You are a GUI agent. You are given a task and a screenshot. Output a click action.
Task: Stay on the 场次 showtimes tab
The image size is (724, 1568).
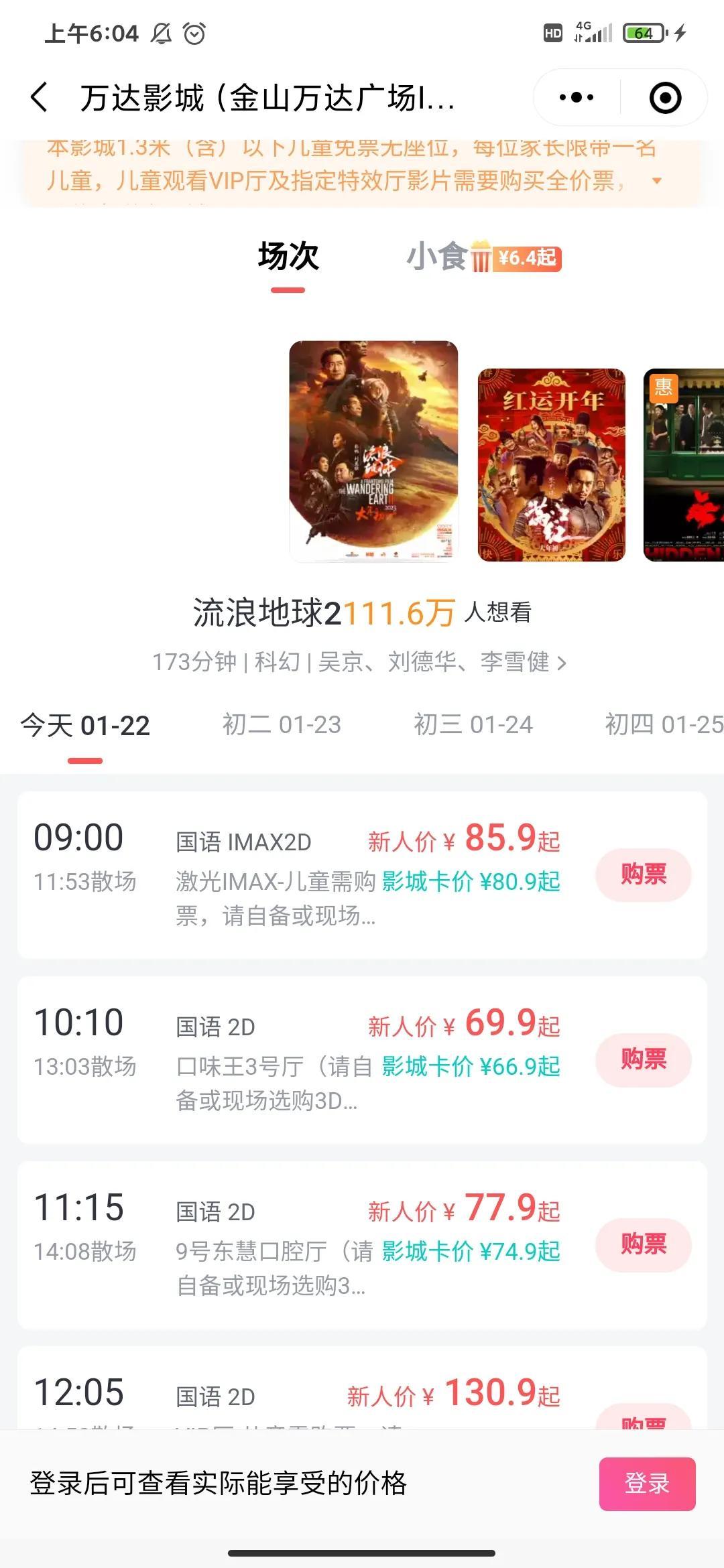click(288, 255)
